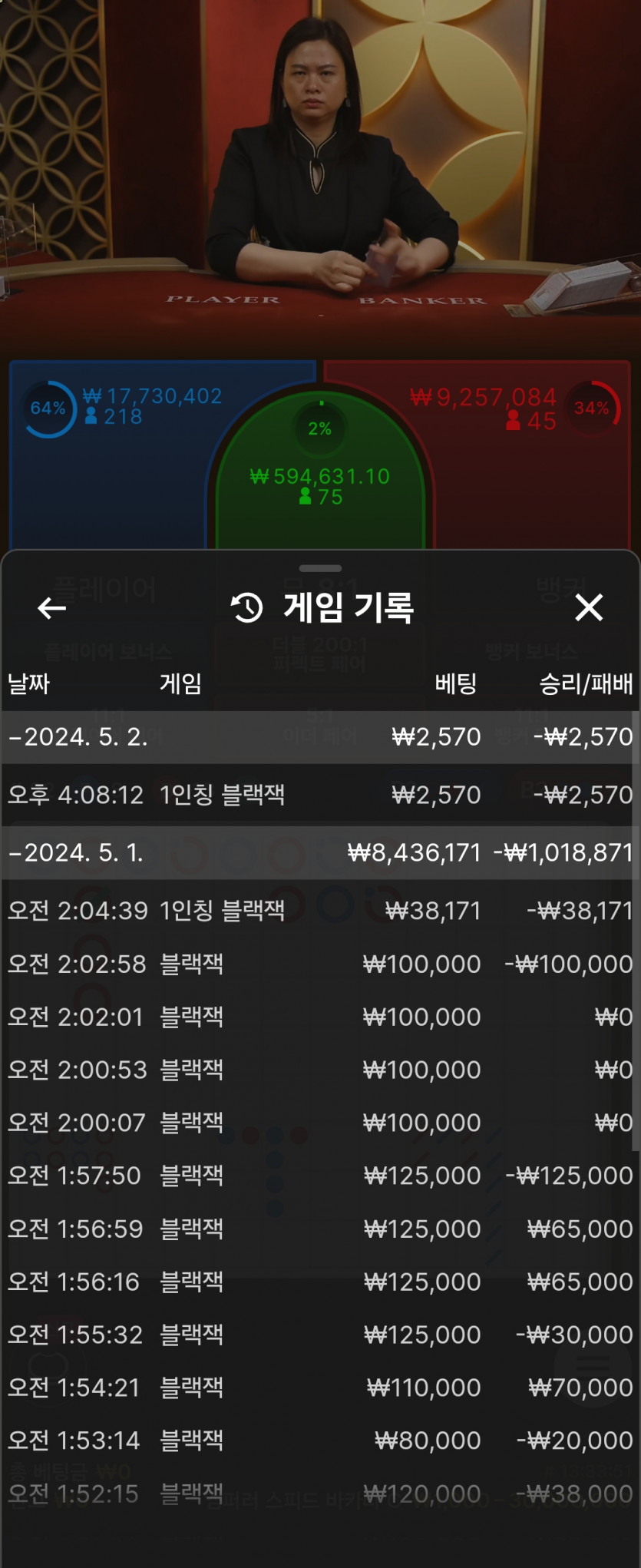641x1568 pixels.
Task: Close the 게임 기록 panel
Action: tap(589, 607)
